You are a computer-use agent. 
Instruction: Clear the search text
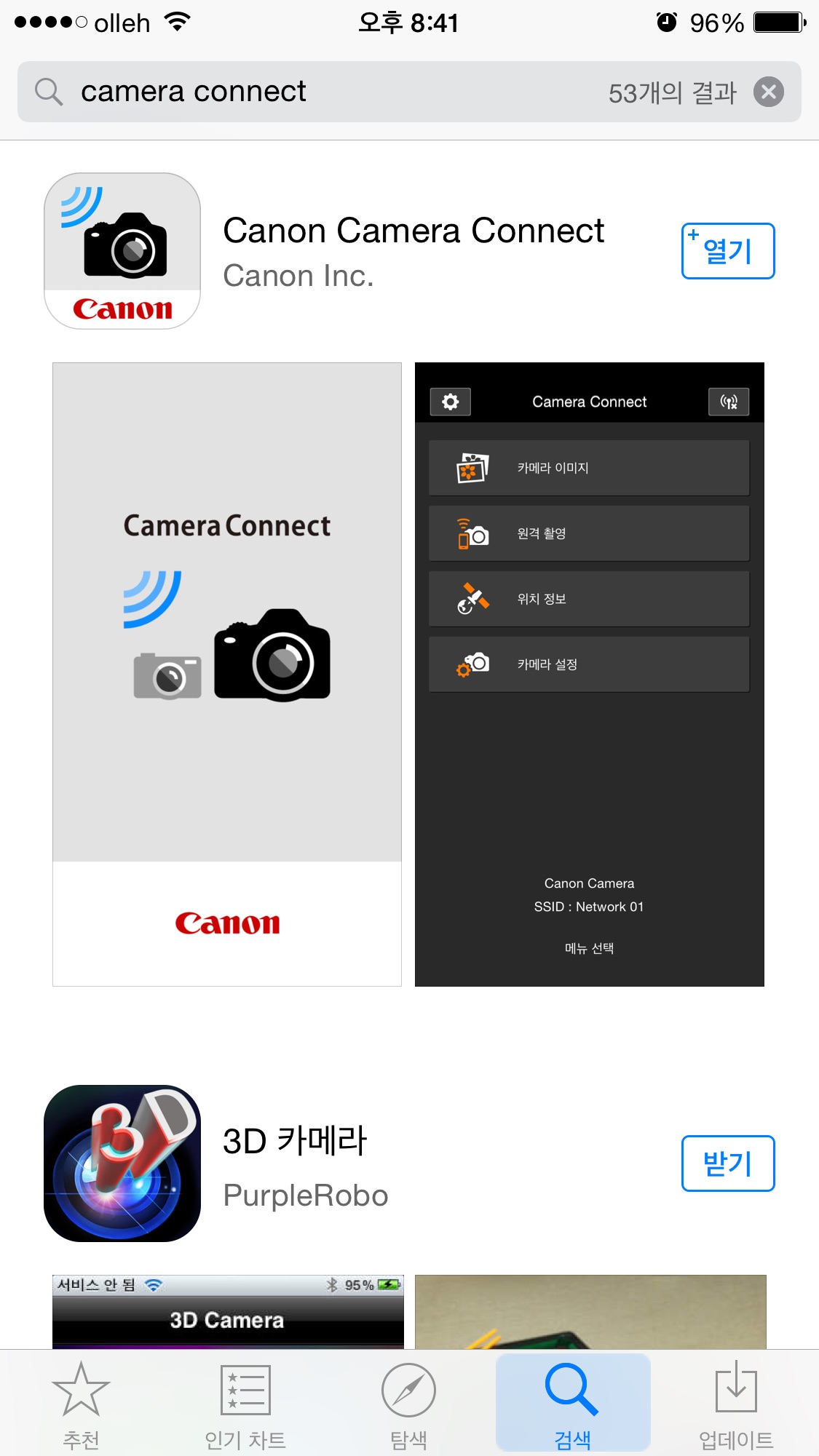[768, 92]
